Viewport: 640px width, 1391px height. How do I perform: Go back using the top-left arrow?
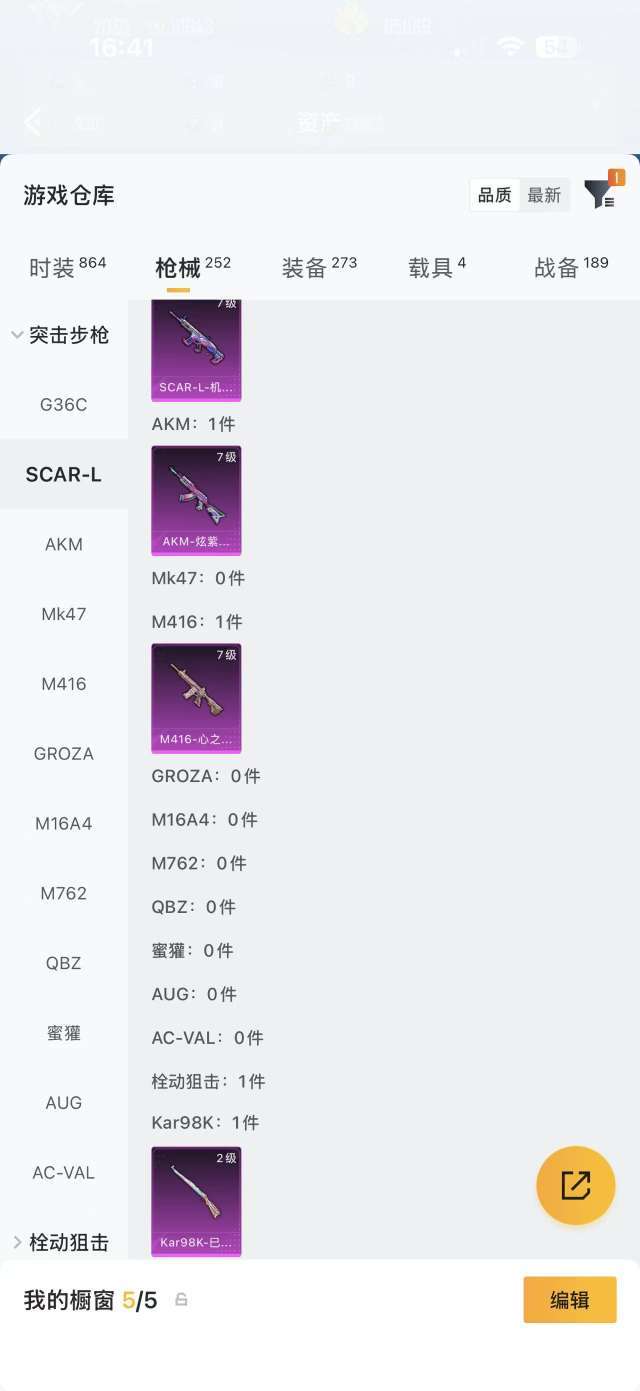pos(33,122)
